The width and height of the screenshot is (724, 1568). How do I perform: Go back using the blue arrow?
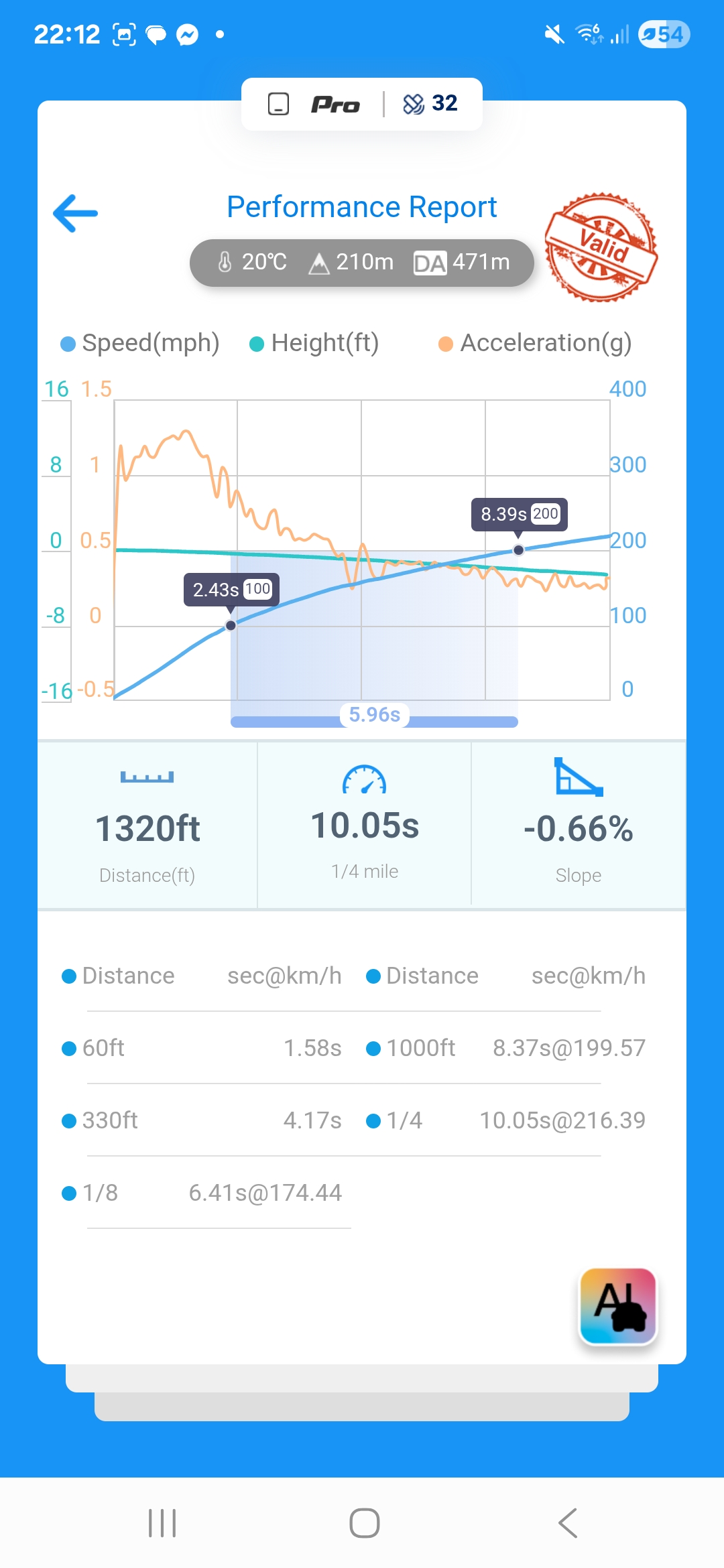(x=75, y=213)
